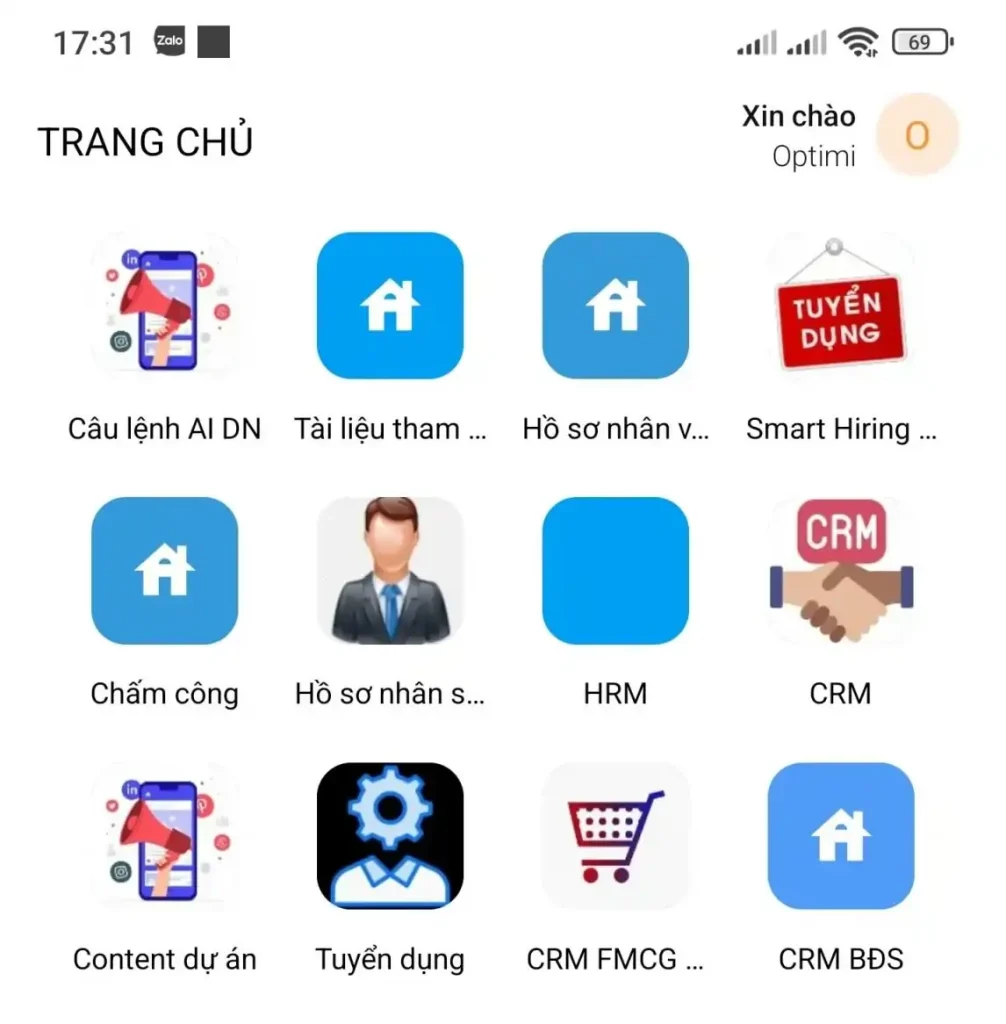The width and height of the screenshot is (1006, 1024).
Task: Launch the Tuyển dụng gear module
Action: coord(390,836)
